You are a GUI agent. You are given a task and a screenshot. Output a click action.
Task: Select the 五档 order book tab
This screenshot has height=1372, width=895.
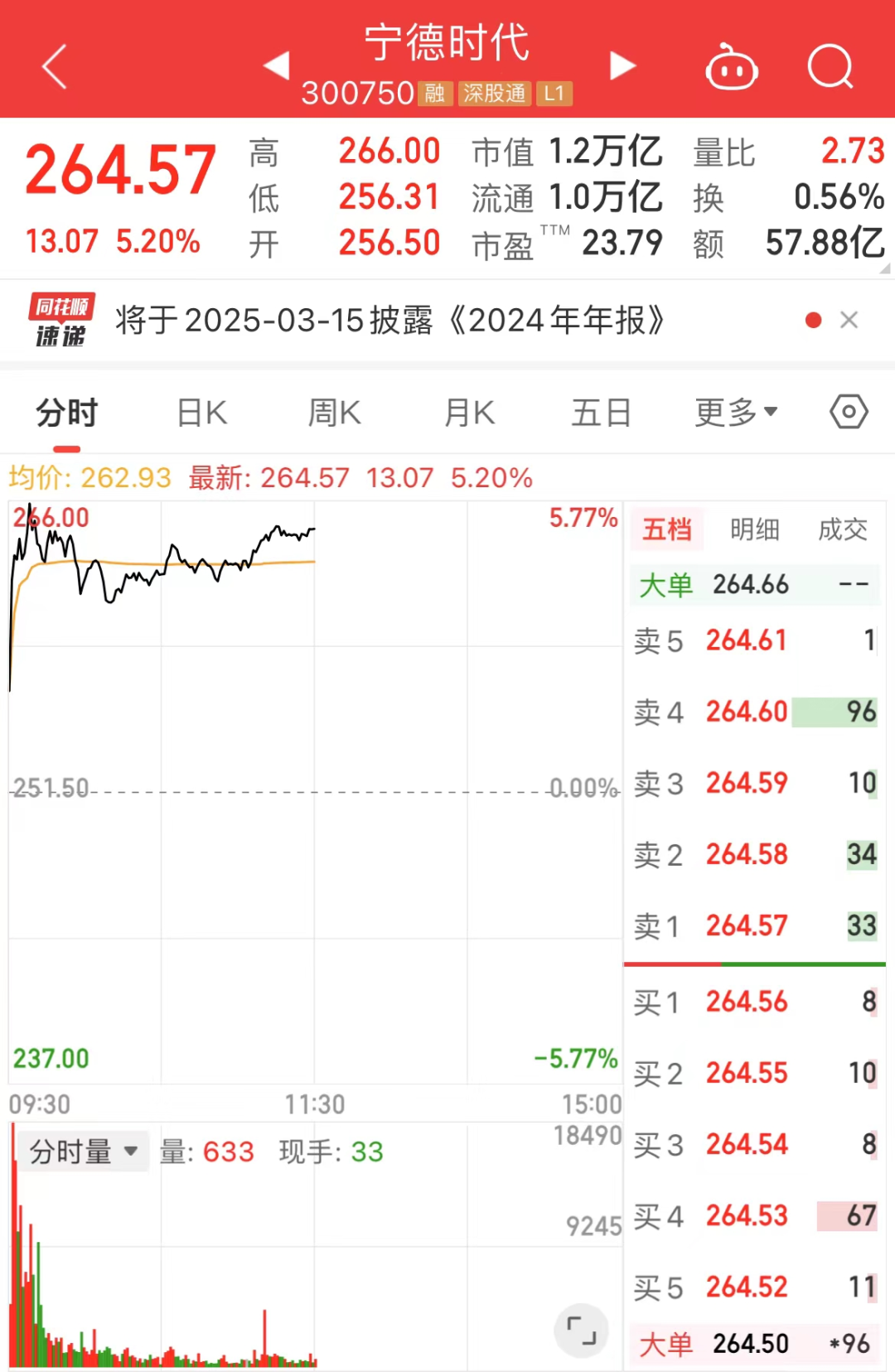coord(667,529)
